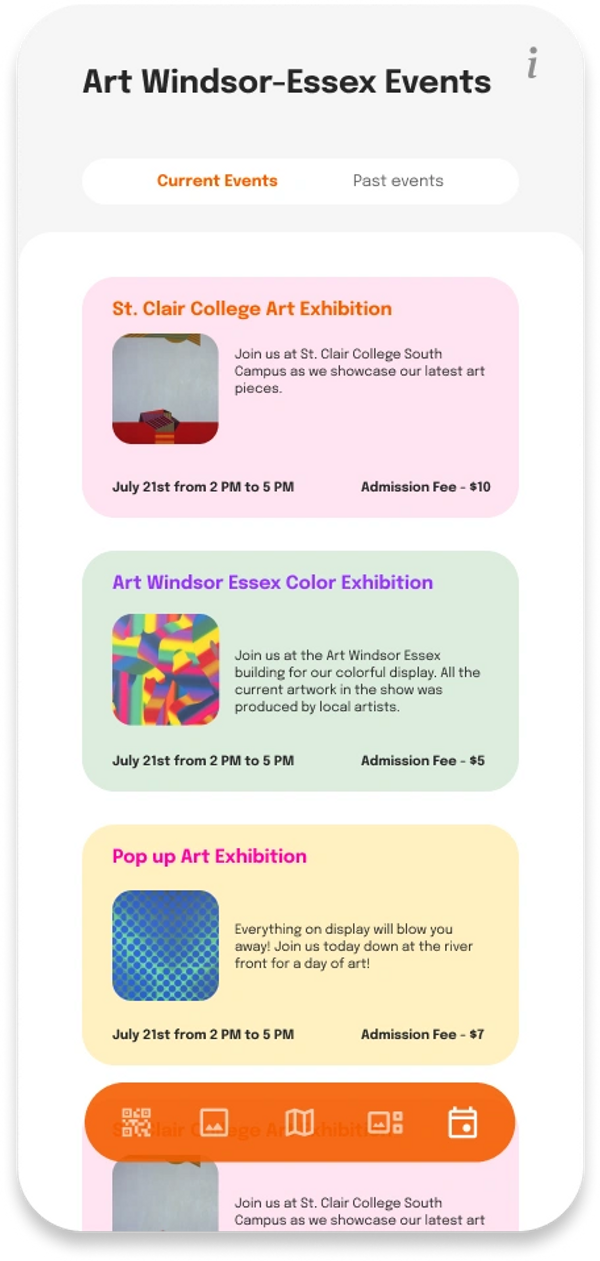
Task: Open the QR code scanner
Action: pyautogui.click(x=137, y=1122)
